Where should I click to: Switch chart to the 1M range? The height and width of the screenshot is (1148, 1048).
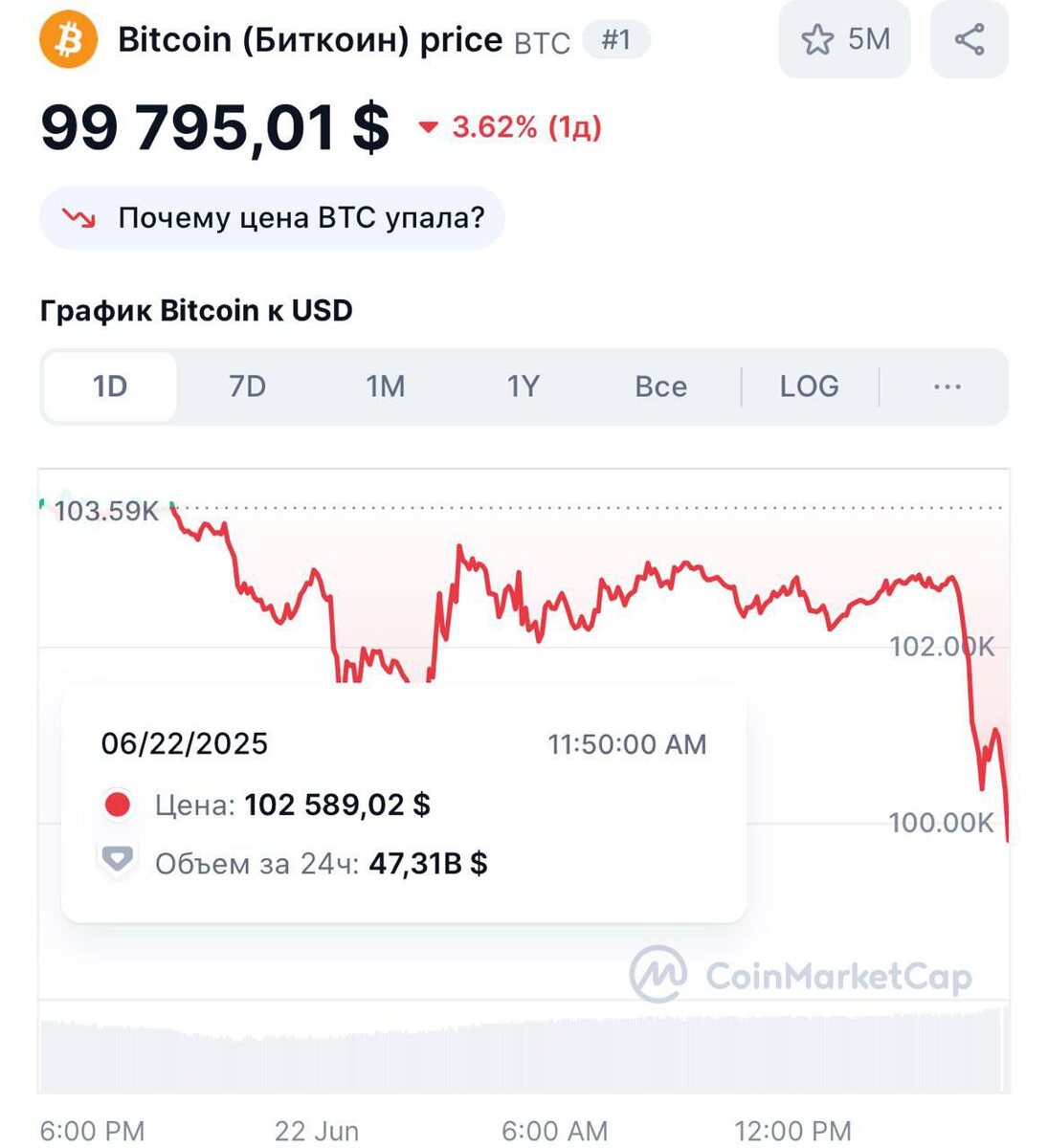(x=385, y=386)
